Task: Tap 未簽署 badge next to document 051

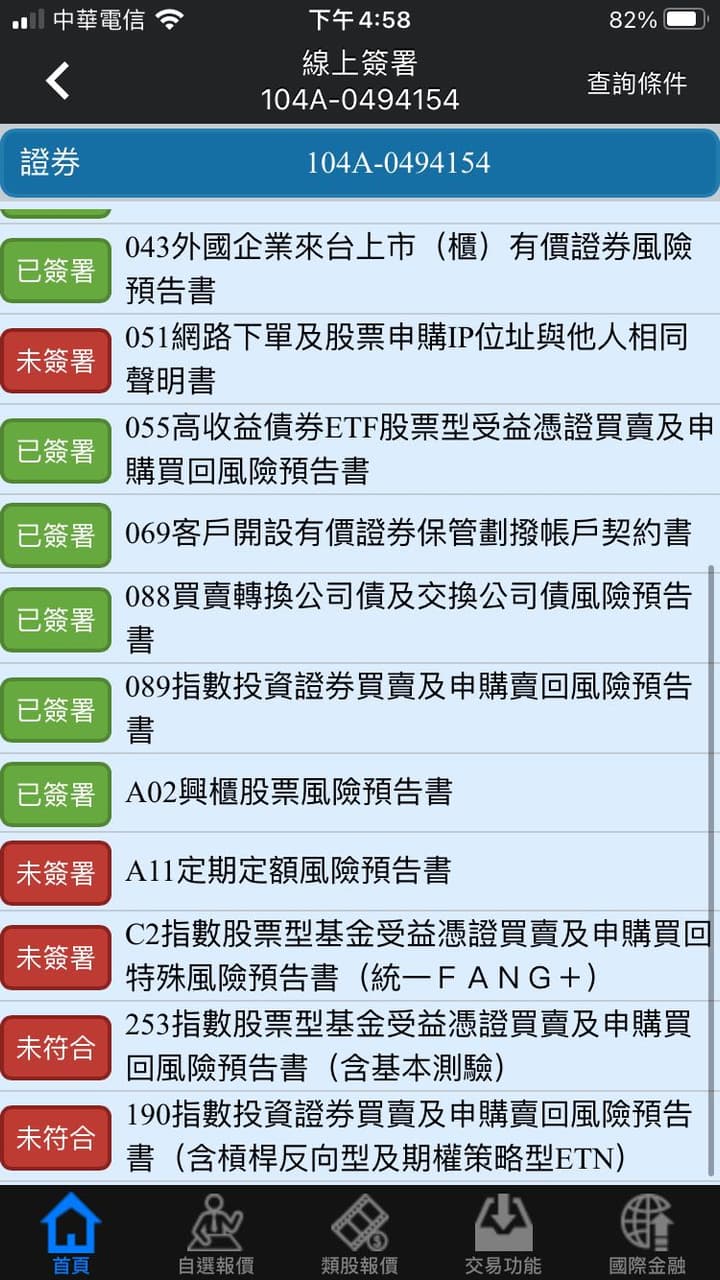Action: (56, 360)
